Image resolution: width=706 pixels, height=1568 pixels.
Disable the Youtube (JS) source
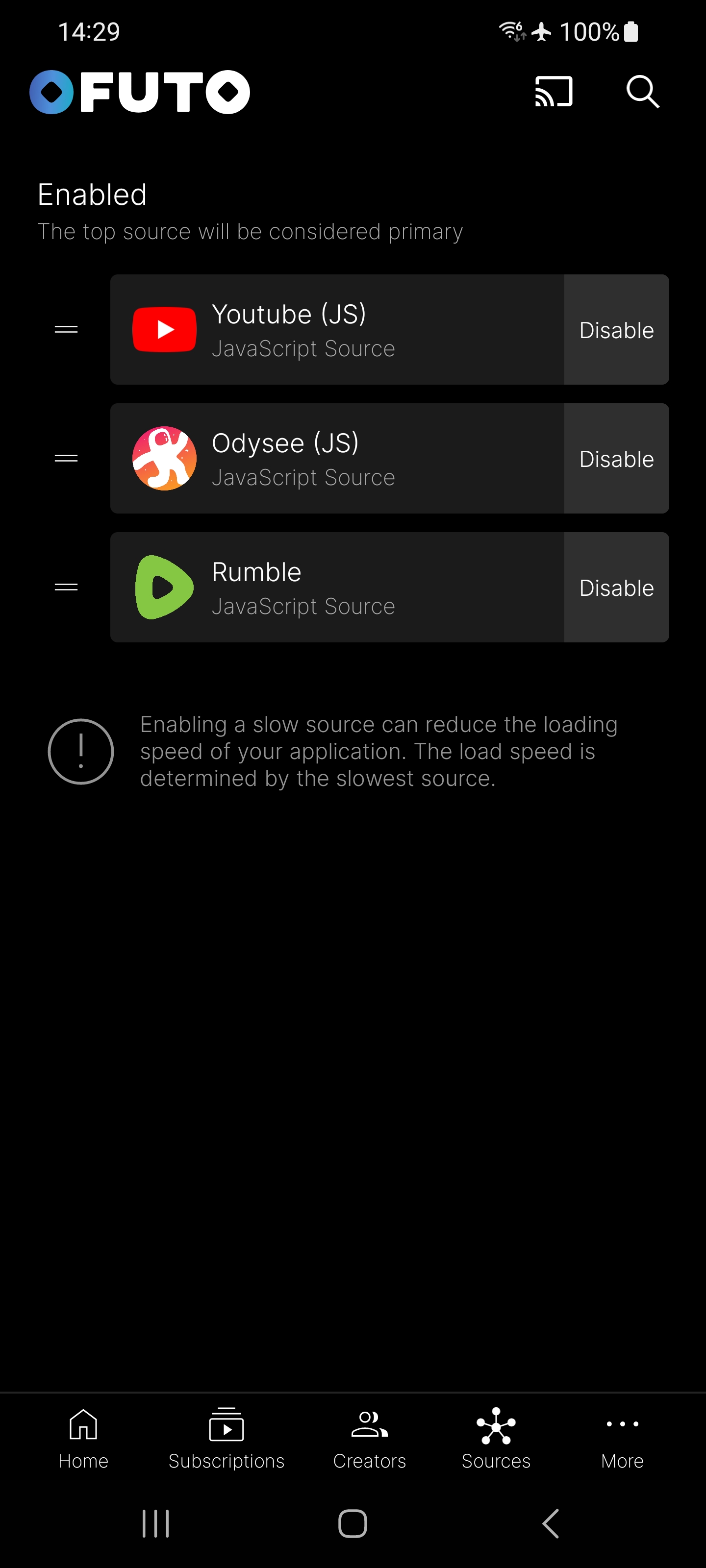[616, 330]
